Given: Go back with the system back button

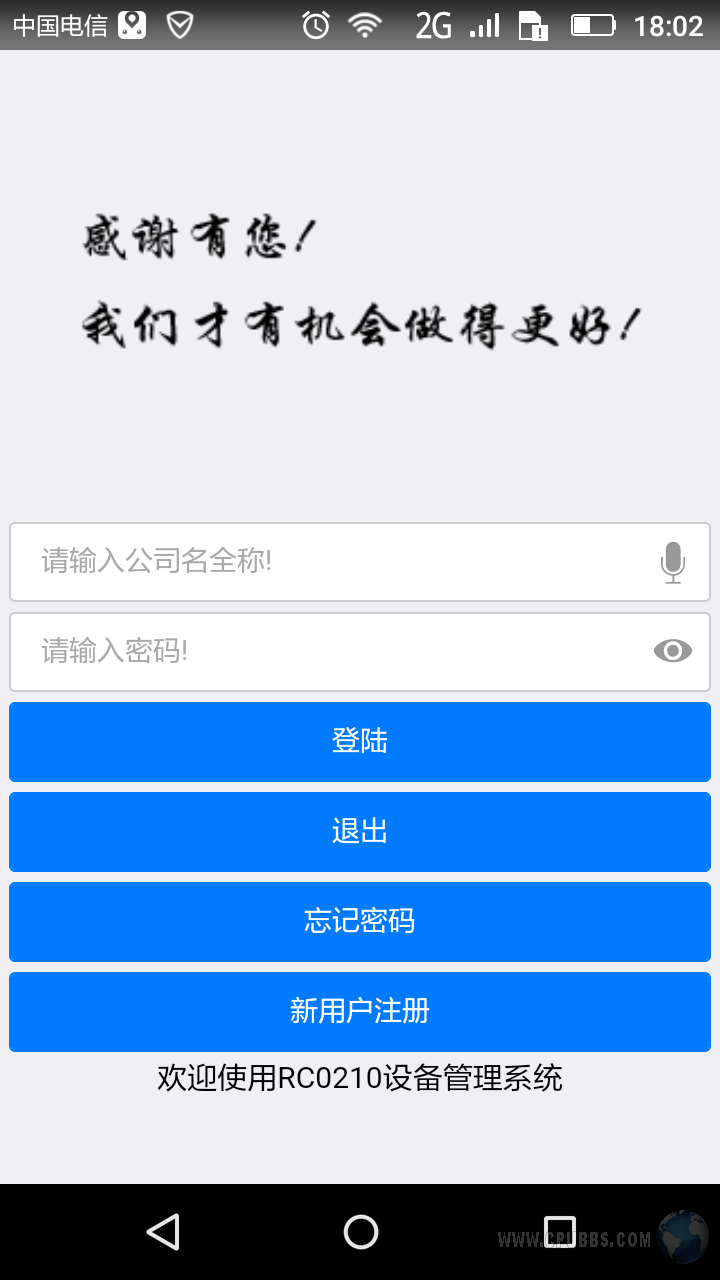Looking at the screenshot, I should (163, 1232).
